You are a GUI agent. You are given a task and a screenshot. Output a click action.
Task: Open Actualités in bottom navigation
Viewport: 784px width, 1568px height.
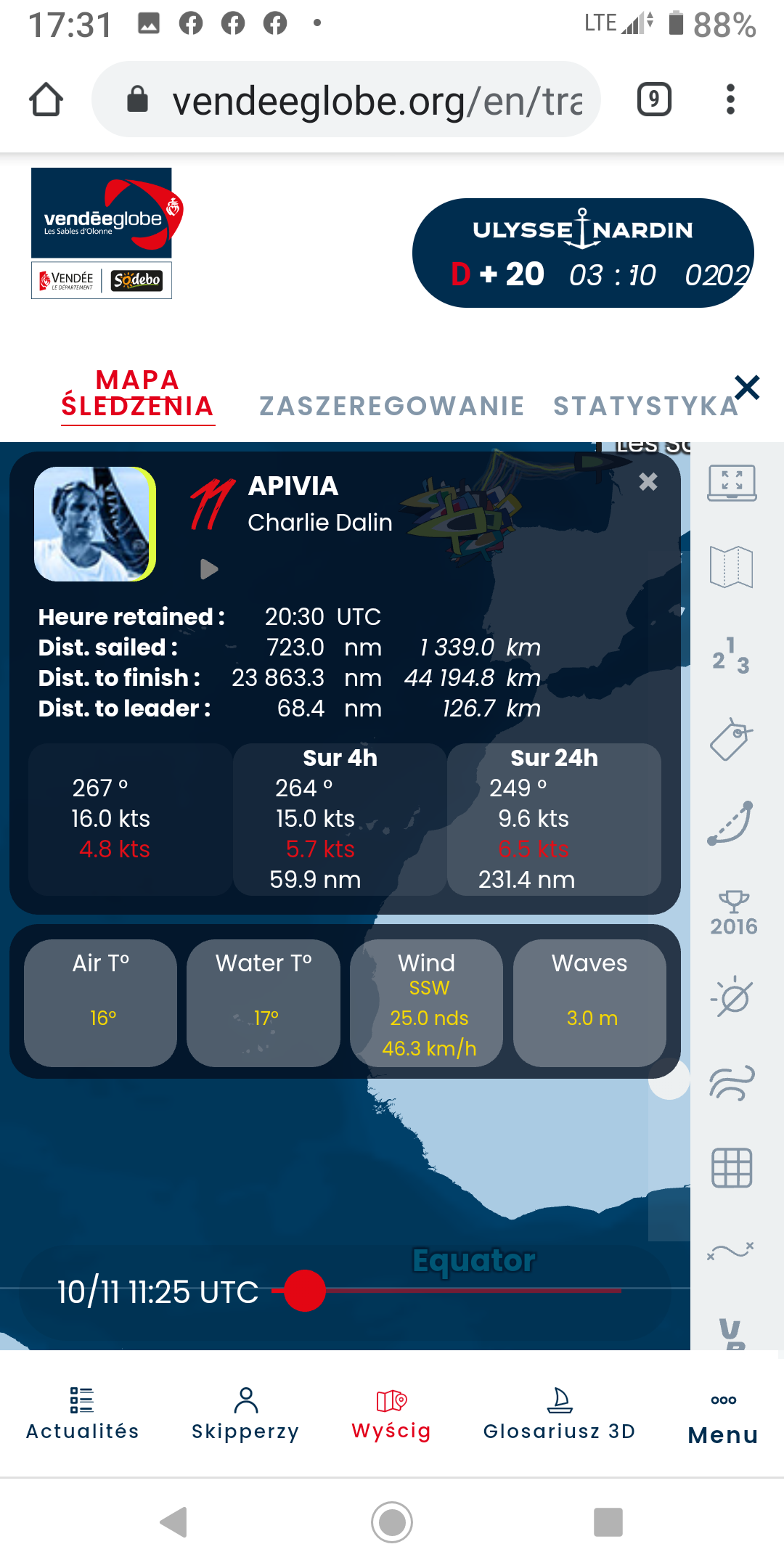[82, 1414]
